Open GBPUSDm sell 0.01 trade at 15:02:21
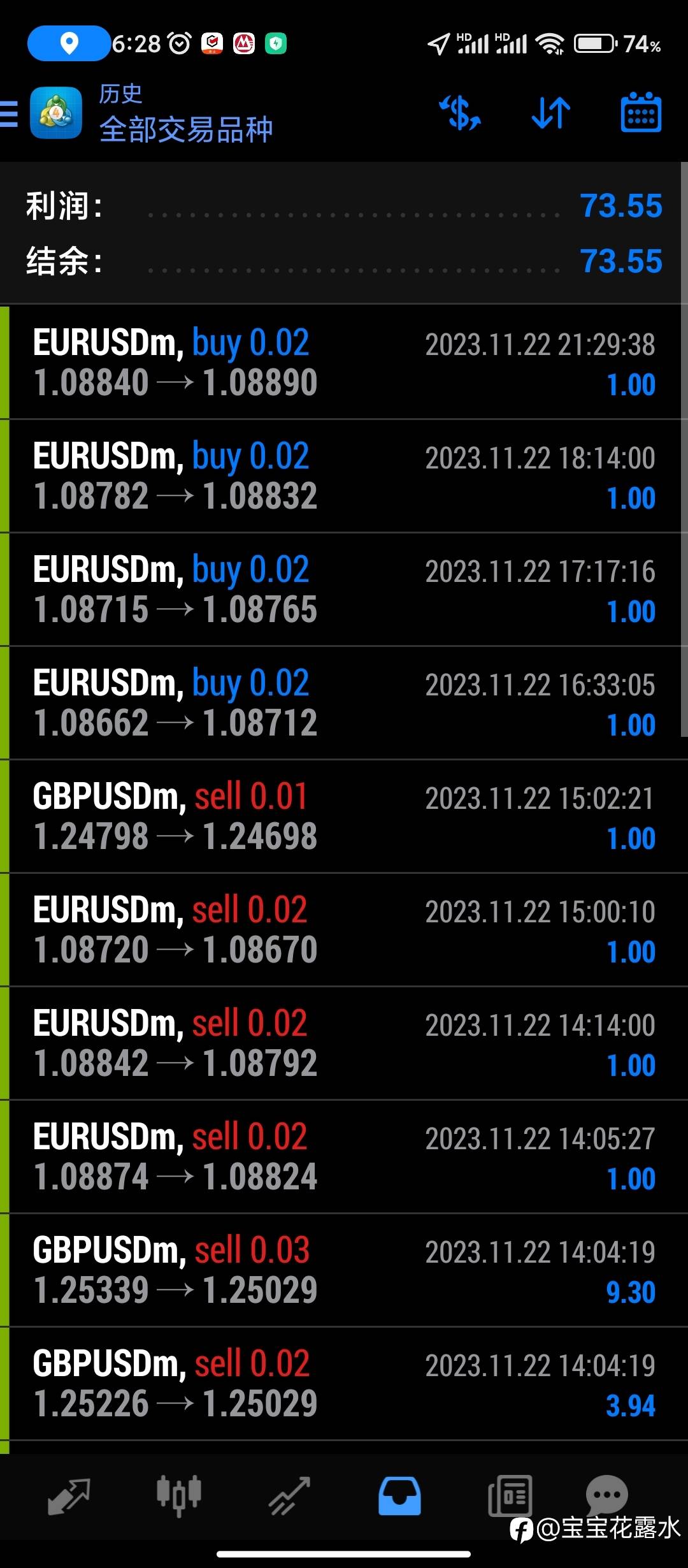Image resolution: width=688 pixels, height=1568 pixels. coord(344,816)
